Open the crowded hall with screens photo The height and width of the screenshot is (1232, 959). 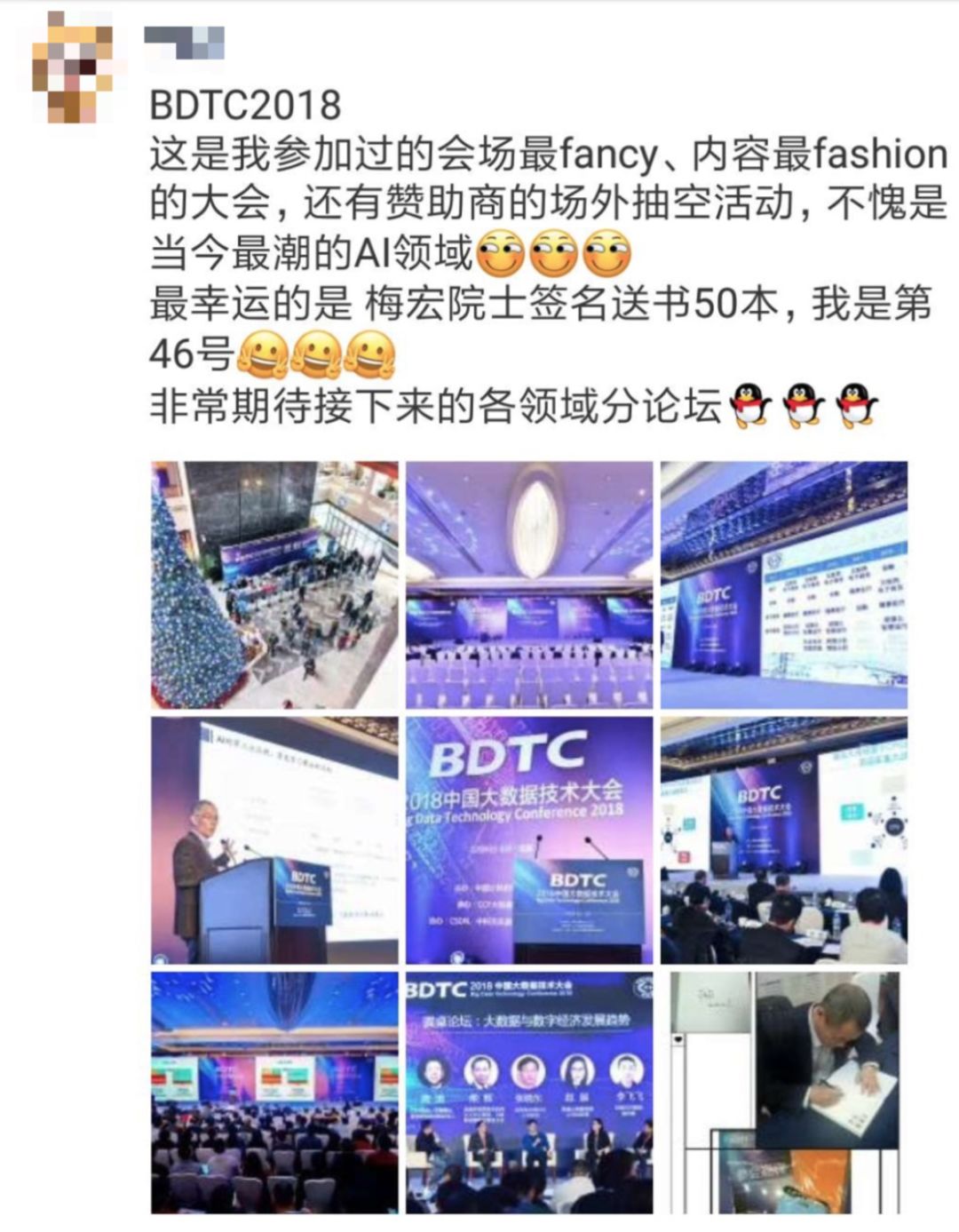274,1093
